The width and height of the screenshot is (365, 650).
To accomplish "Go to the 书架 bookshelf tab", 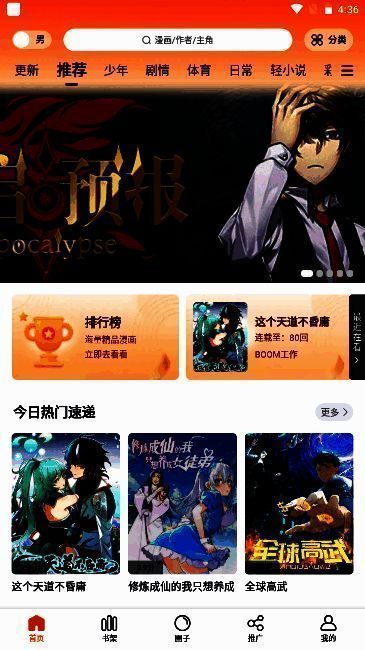I will pyautogui.click(x=109, y=629).
